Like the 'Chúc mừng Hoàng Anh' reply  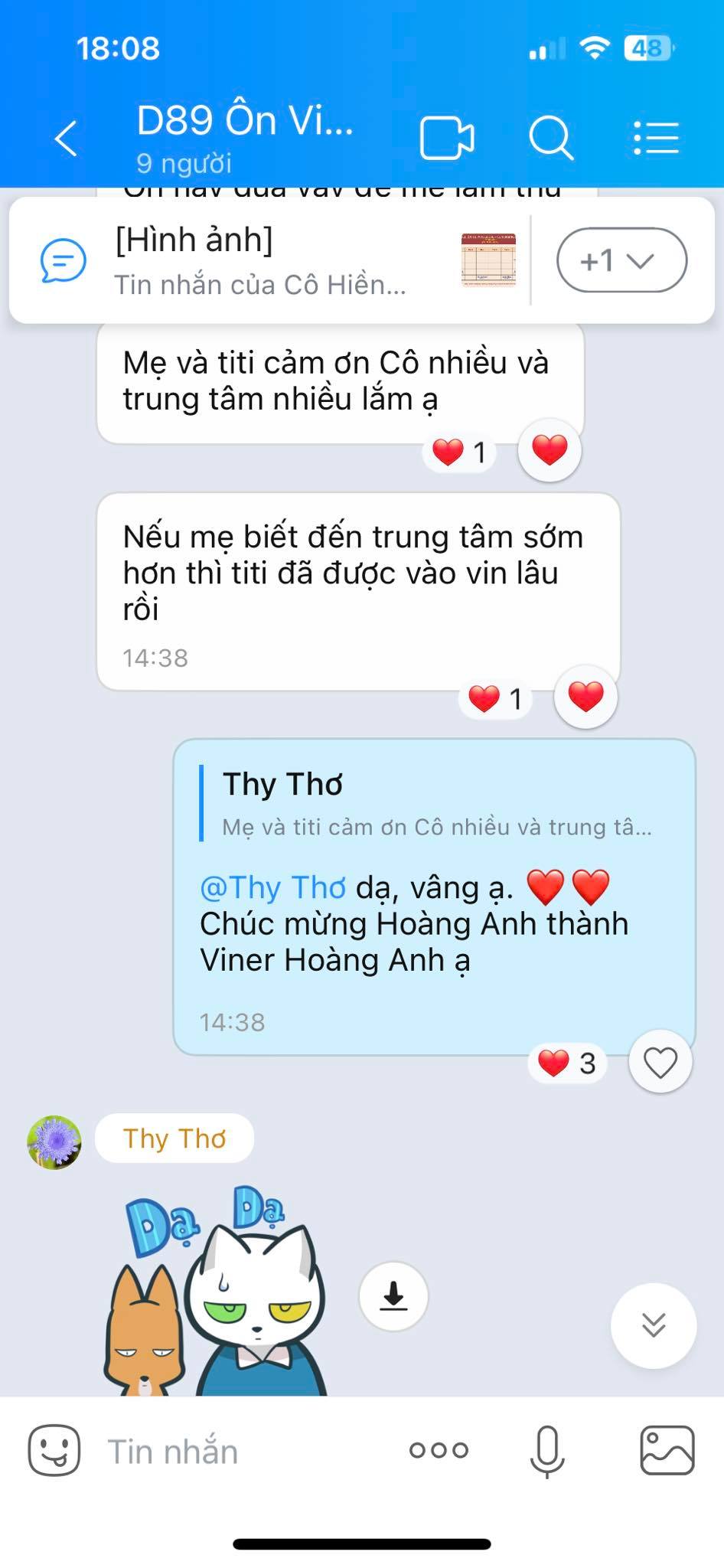[660, 1063]
